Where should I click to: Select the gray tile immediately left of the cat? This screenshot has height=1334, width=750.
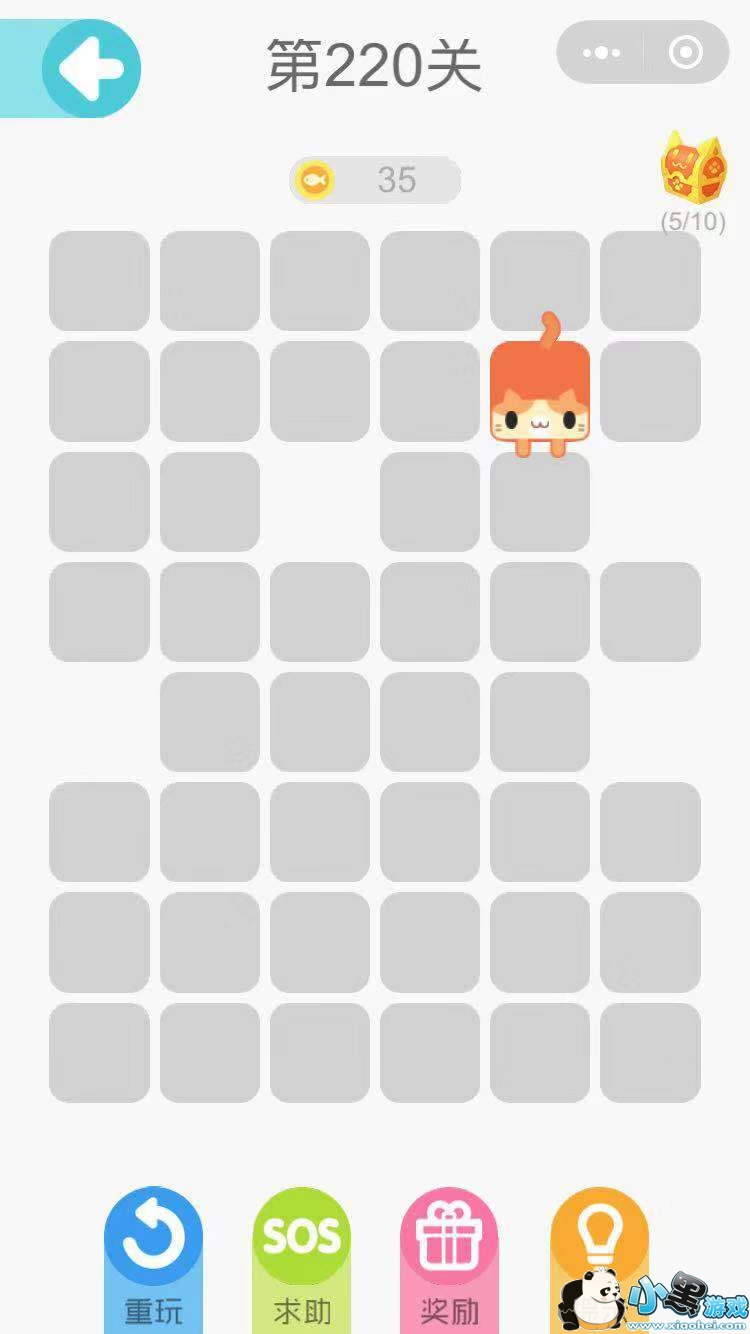point(430,391)
